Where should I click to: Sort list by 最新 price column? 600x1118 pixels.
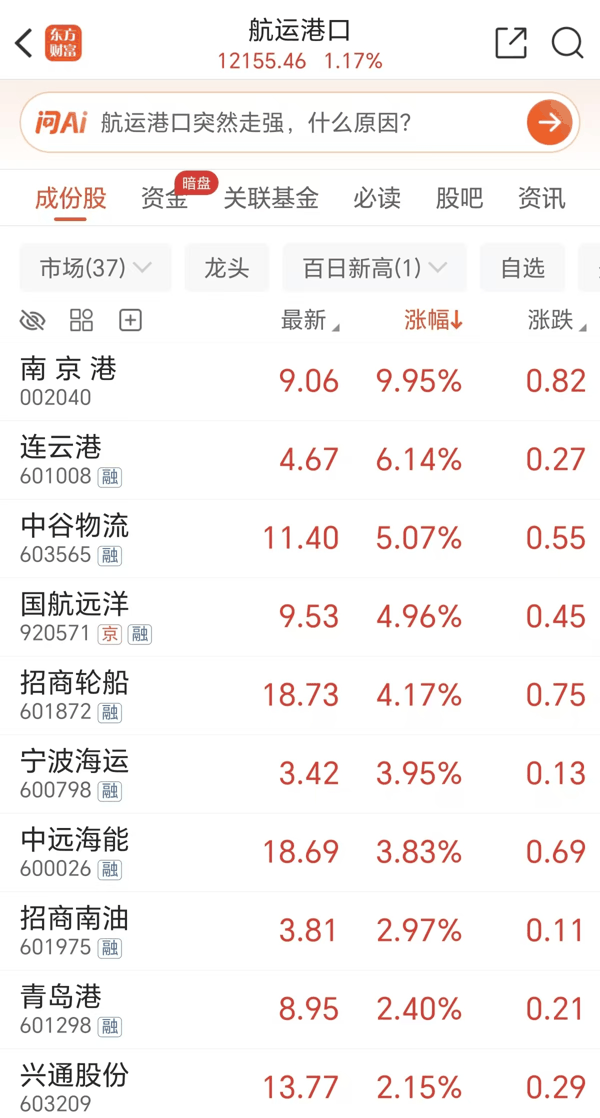click(310, 321)
